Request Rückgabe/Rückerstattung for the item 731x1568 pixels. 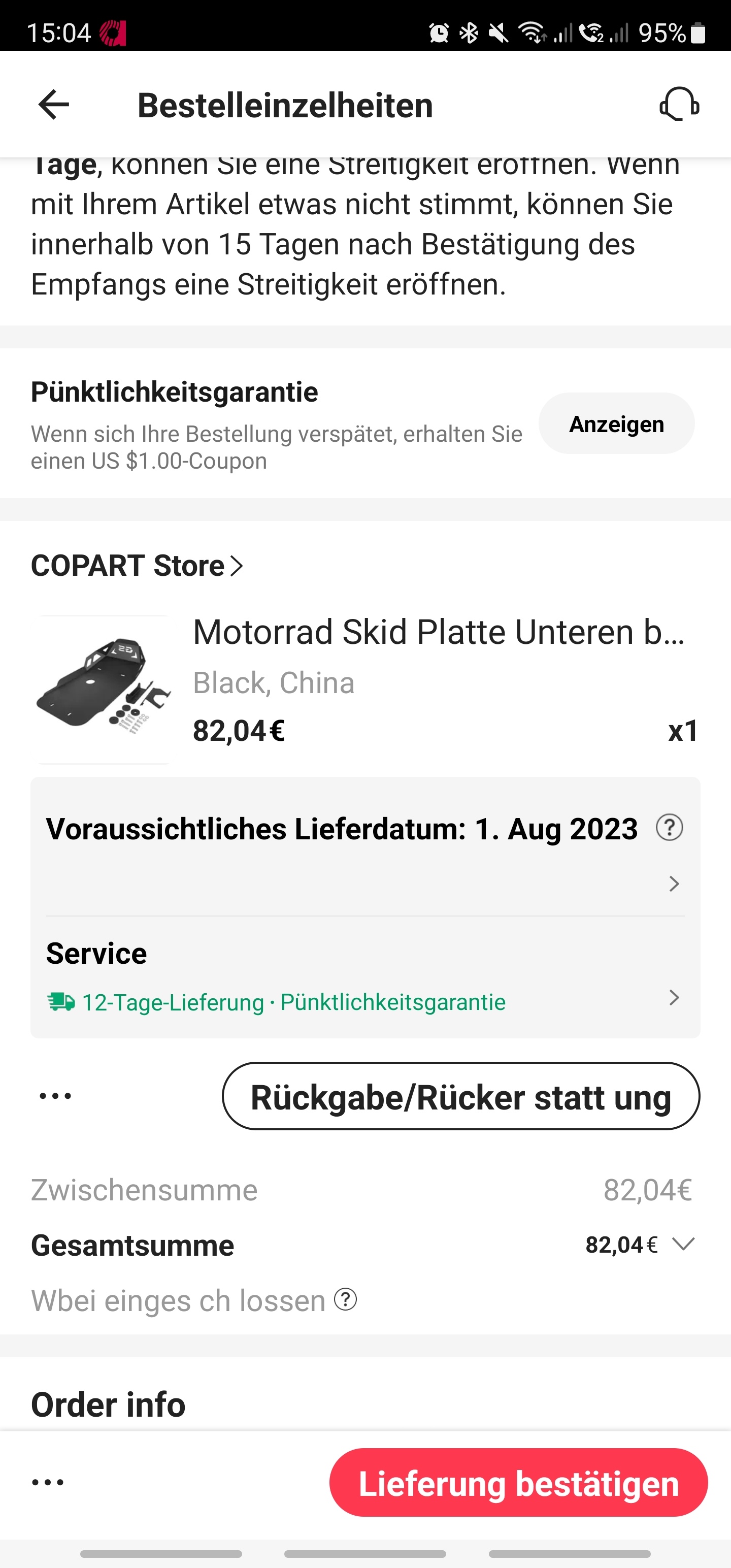click(x=461, y=1096)
